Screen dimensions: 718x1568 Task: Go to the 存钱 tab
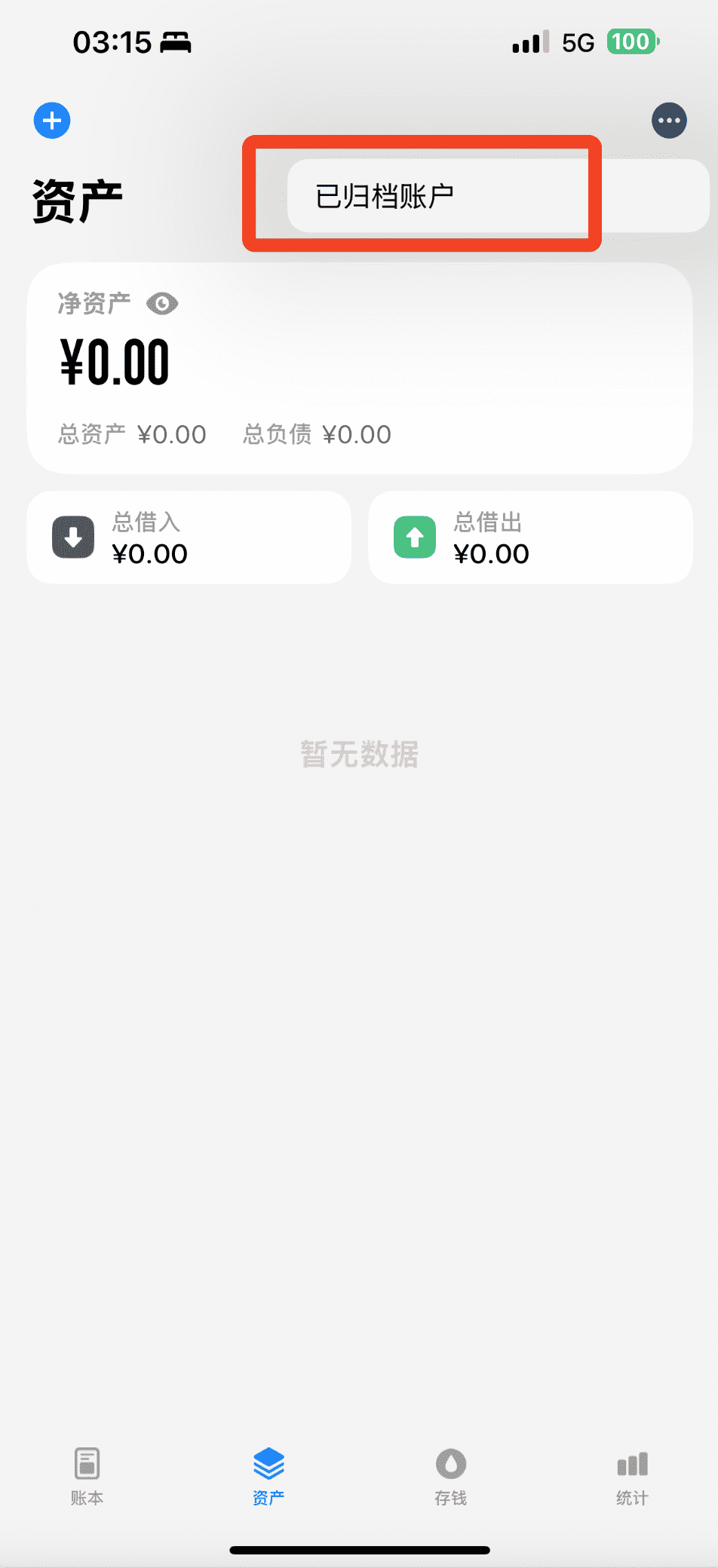tap(450, 1476)
